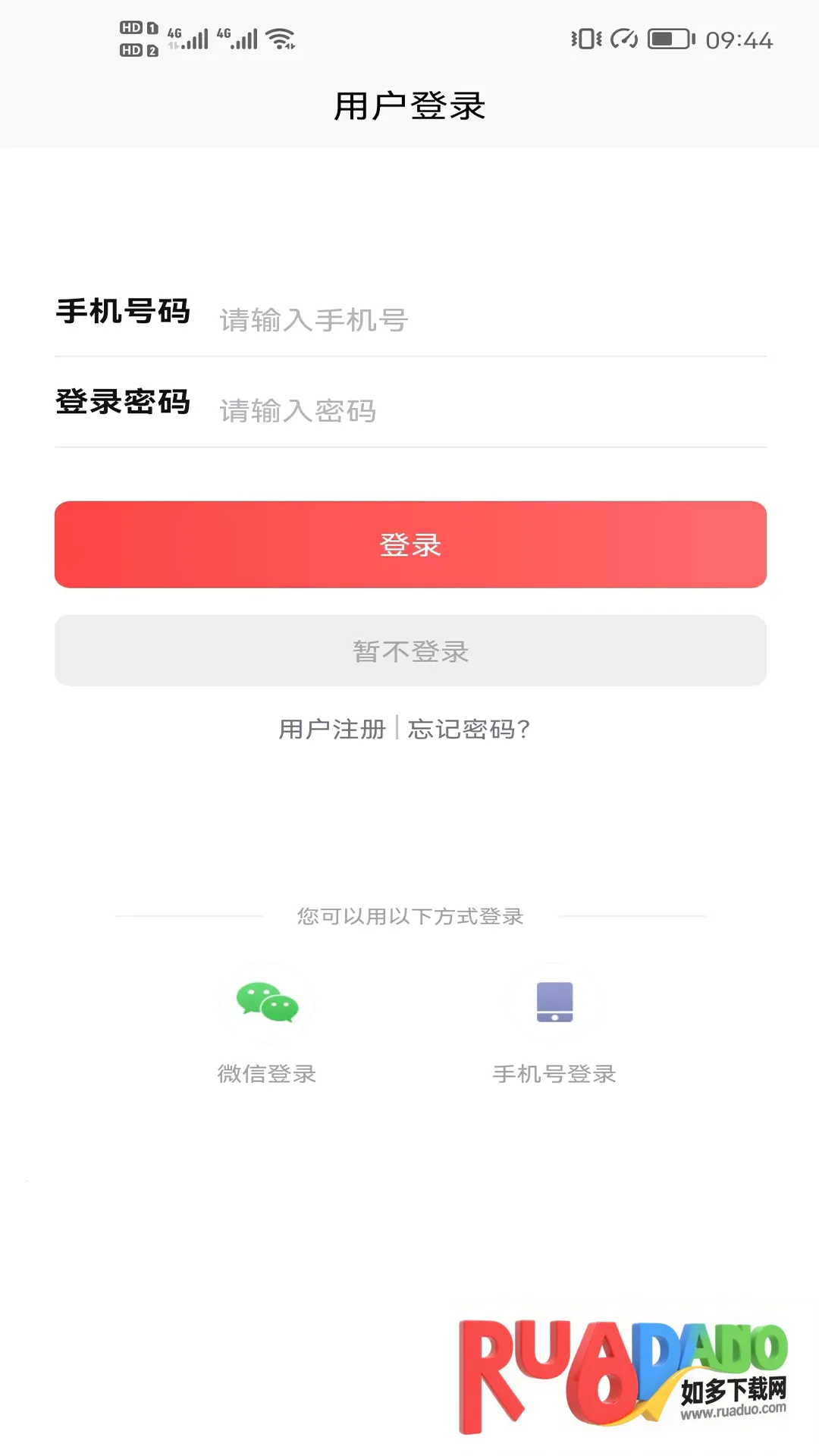Select 手机号登录 phone login option

click(x=554, y=1003)
